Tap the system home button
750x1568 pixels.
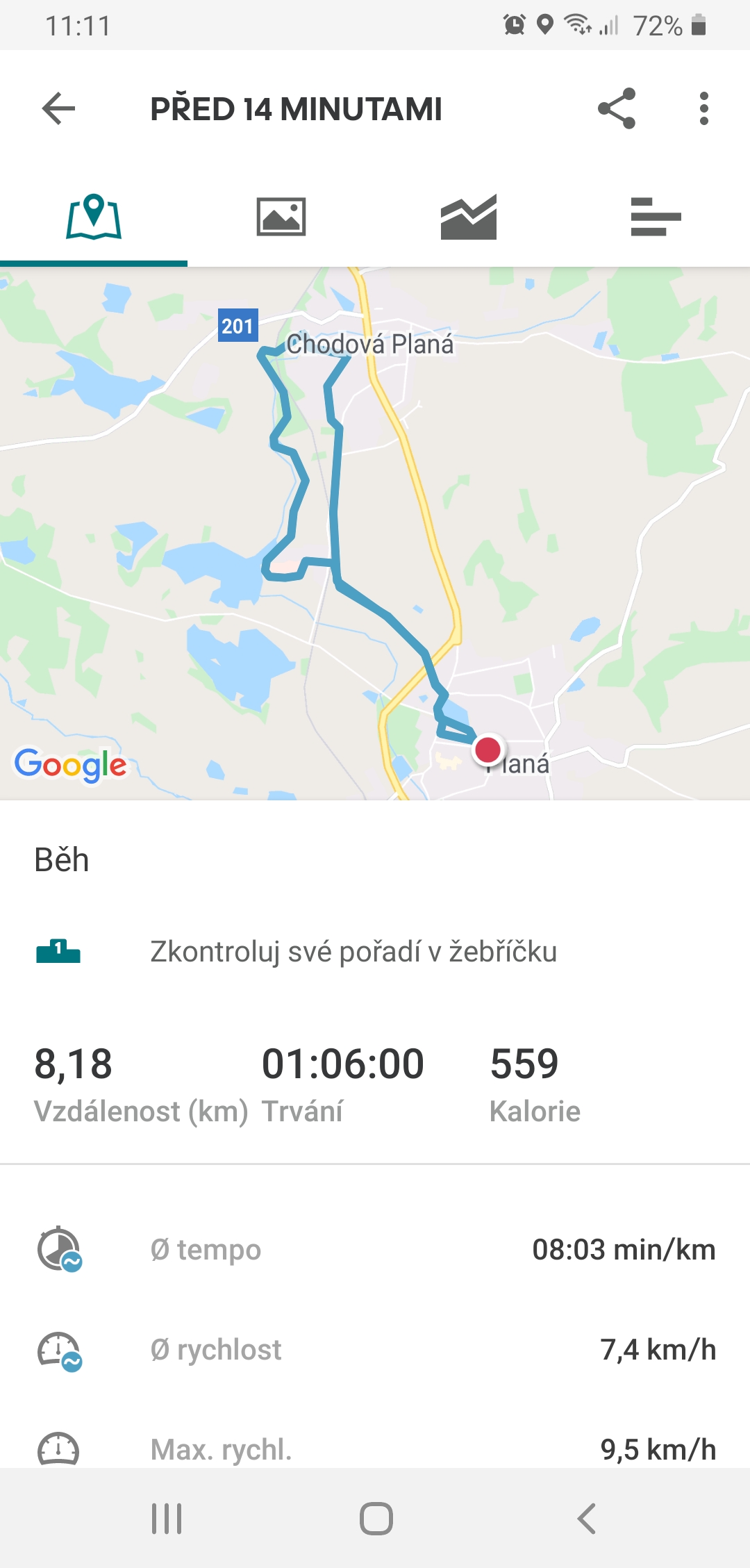tap(376, 1518)
